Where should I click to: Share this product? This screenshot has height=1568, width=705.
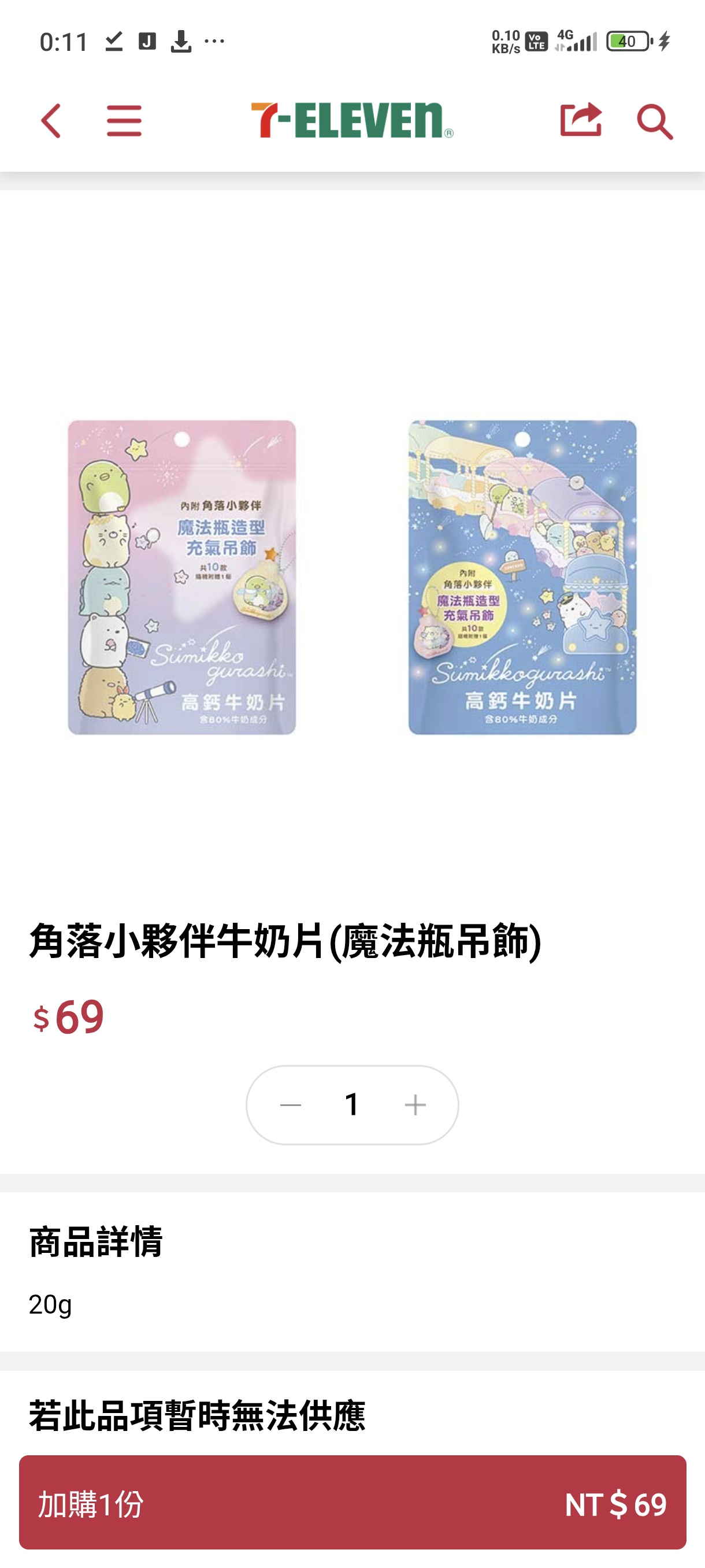580,120
